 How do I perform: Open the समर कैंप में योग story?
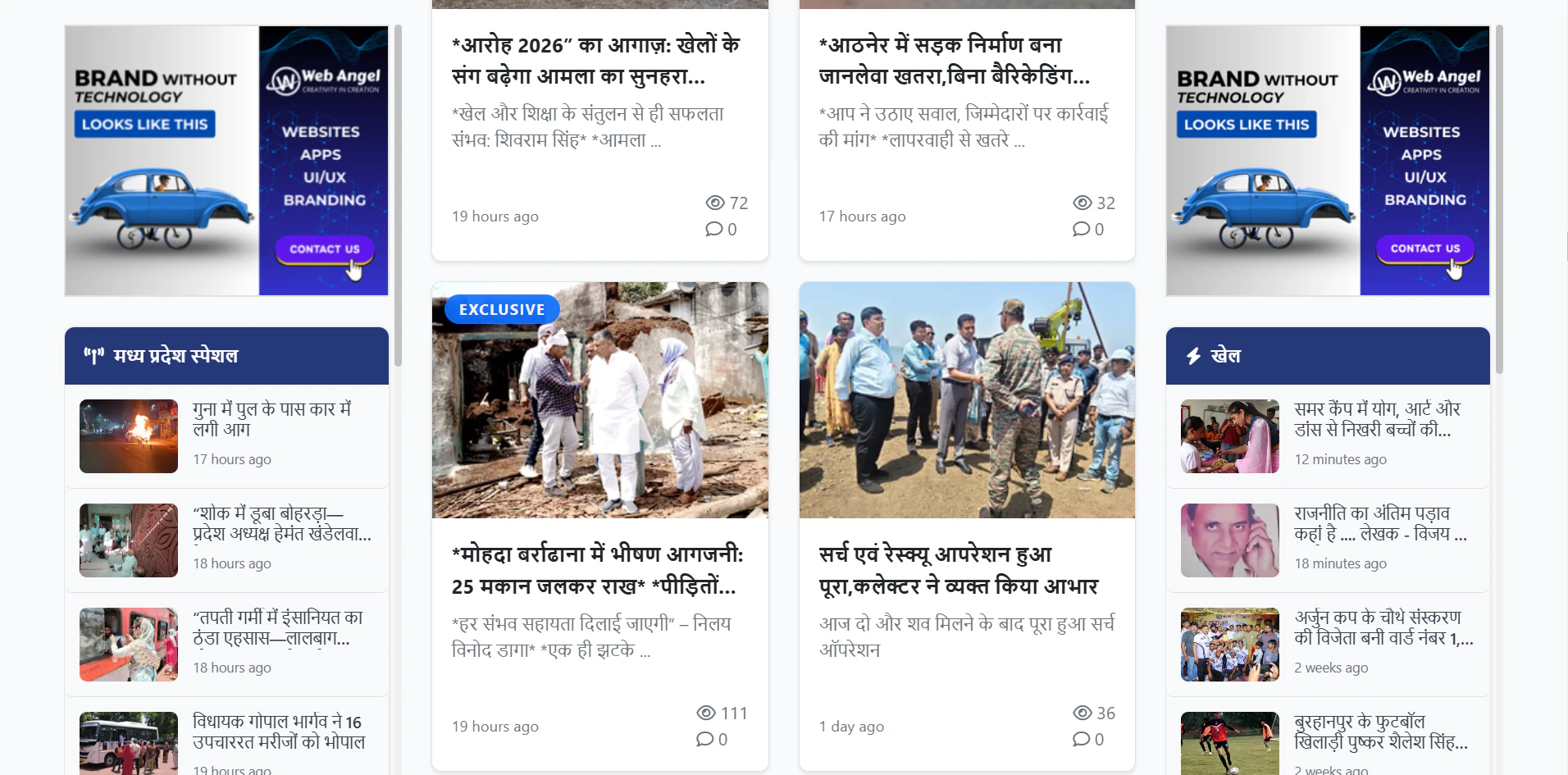1328,436
